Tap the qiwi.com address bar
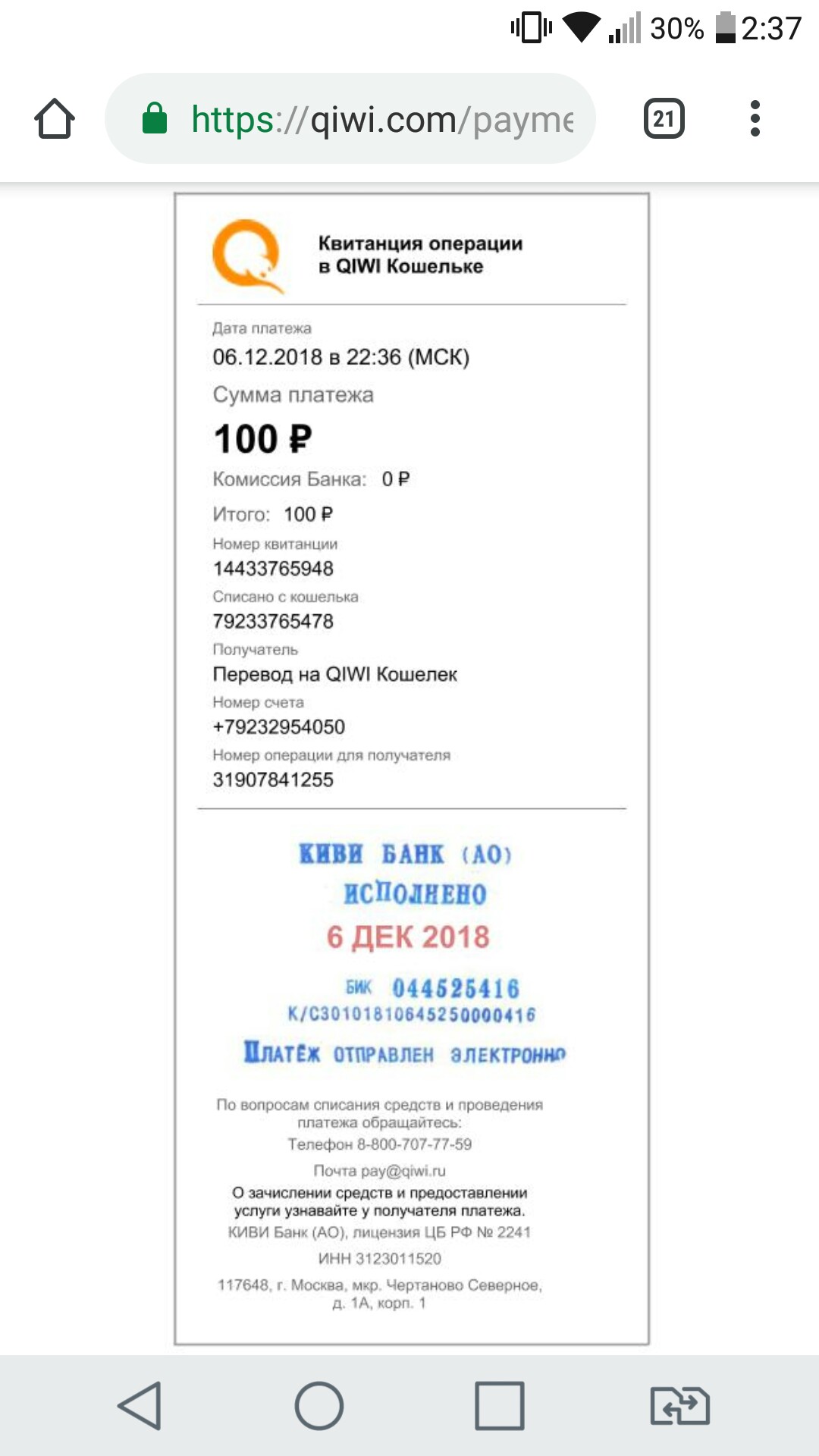Image resolution: width=819 pixels, height=1456 pixels. (350, 119)
